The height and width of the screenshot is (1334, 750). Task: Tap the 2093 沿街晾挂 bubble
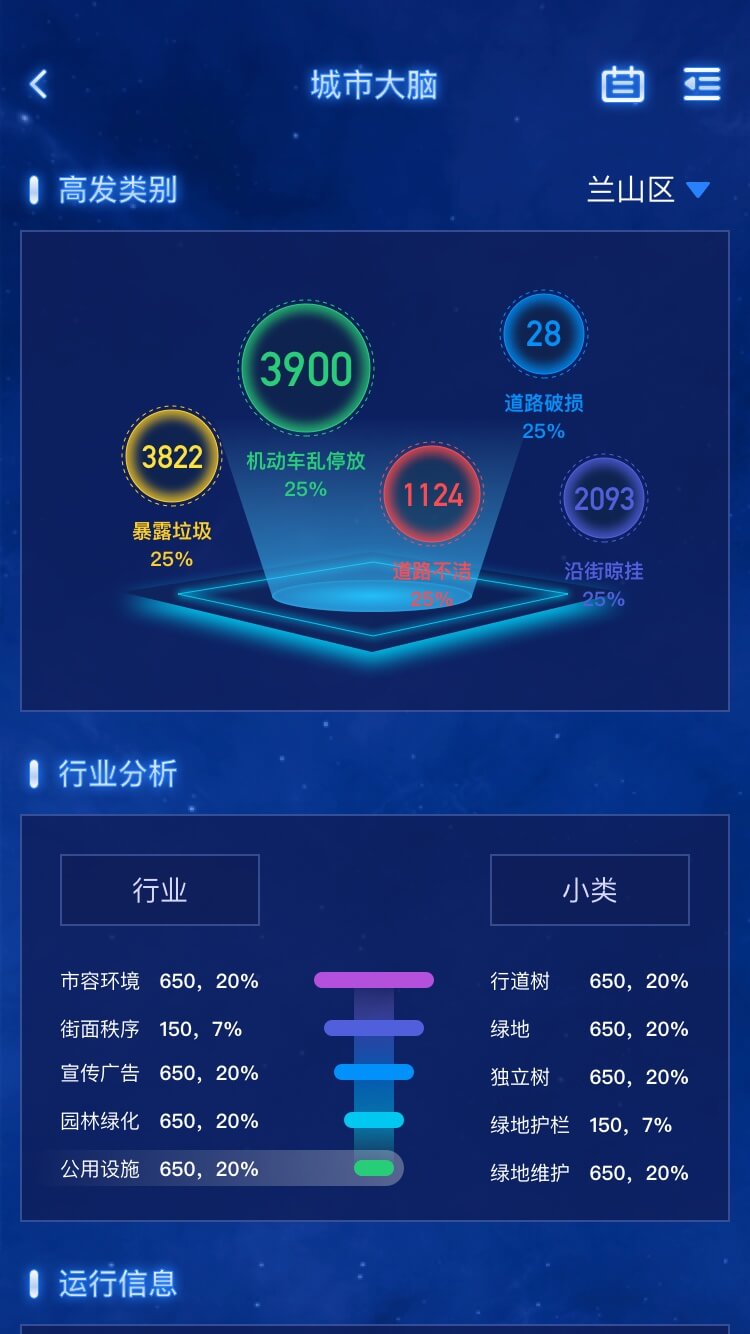pos(604,498)
